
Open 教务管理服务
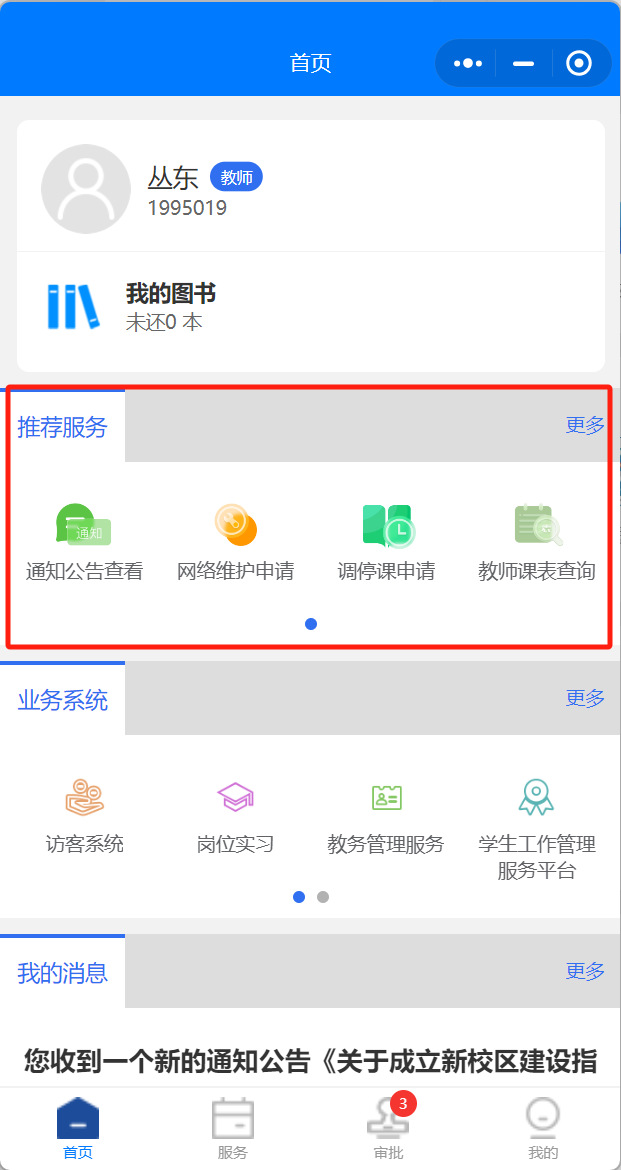click(x=386, y=816)
